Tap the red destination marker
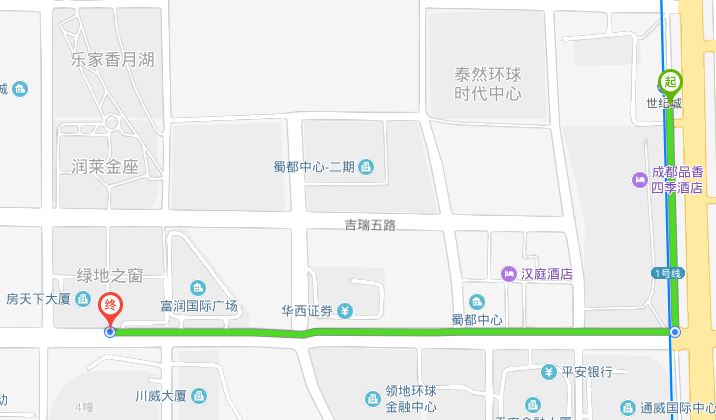 click(110, 304)
